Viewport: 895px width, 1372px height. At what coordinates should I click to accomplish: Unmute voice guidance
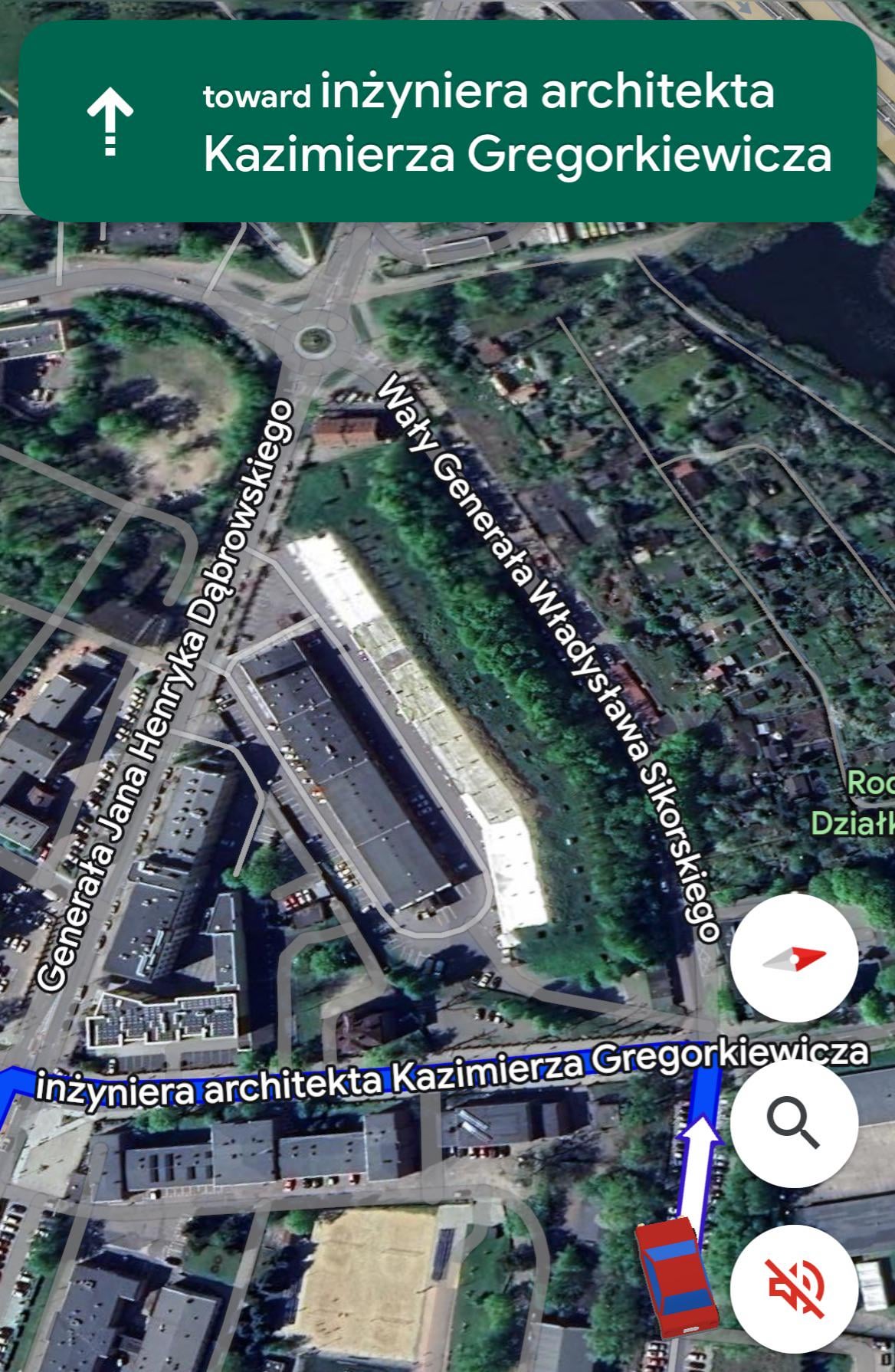click(794, 1288)
